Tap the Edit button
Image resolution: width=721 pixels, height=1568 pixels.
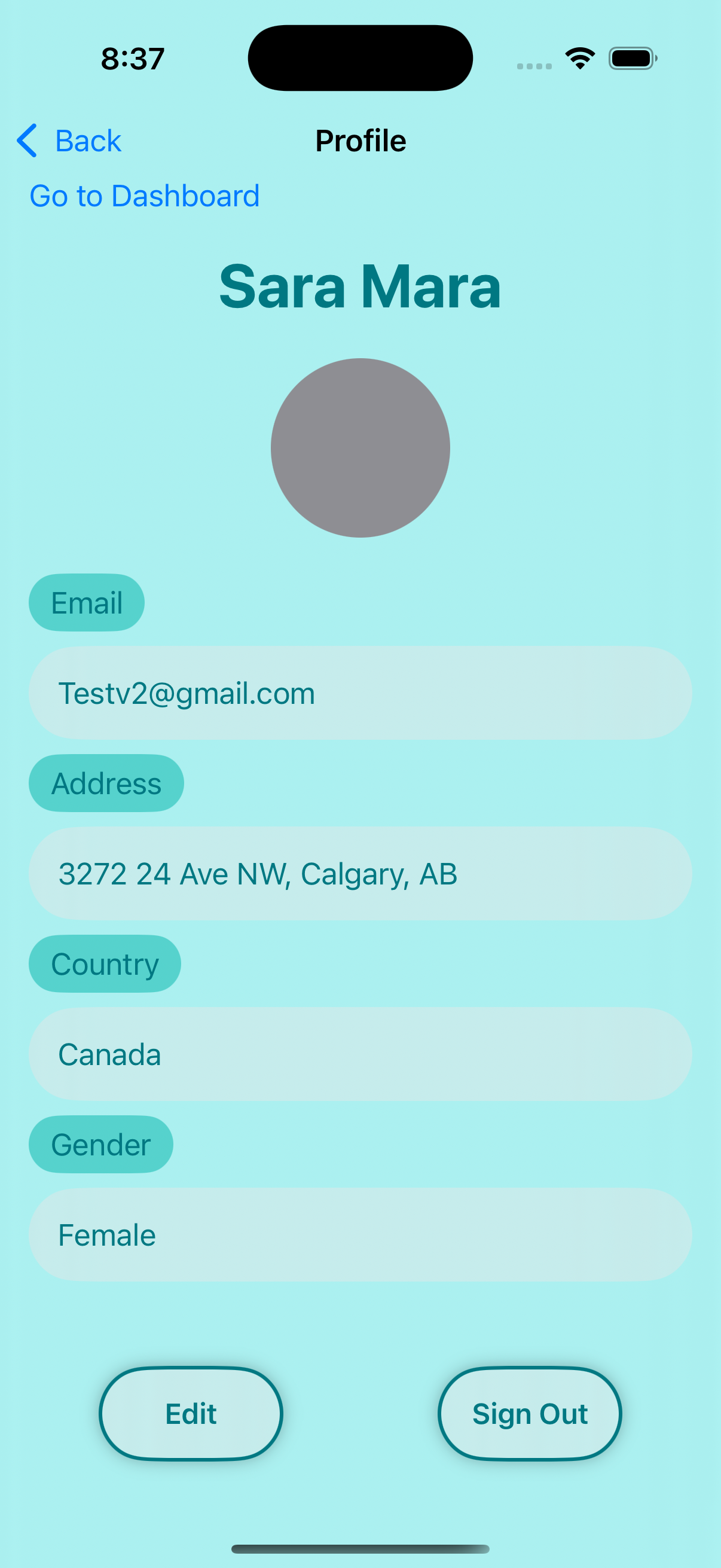191,1413
